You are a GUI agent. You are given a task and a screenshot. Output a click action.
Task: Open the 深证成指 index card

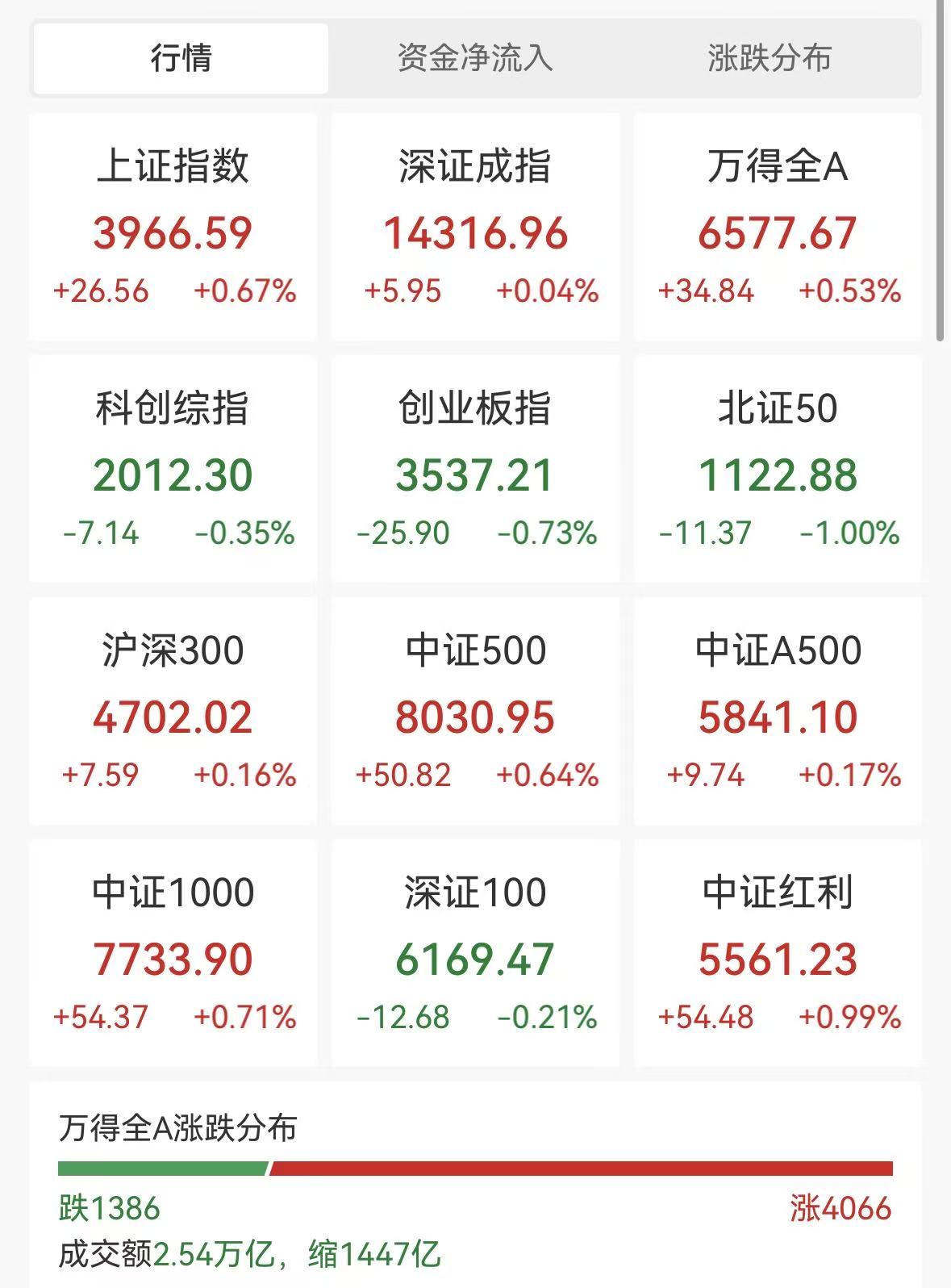pyautogui.click(x=475, y=227)
